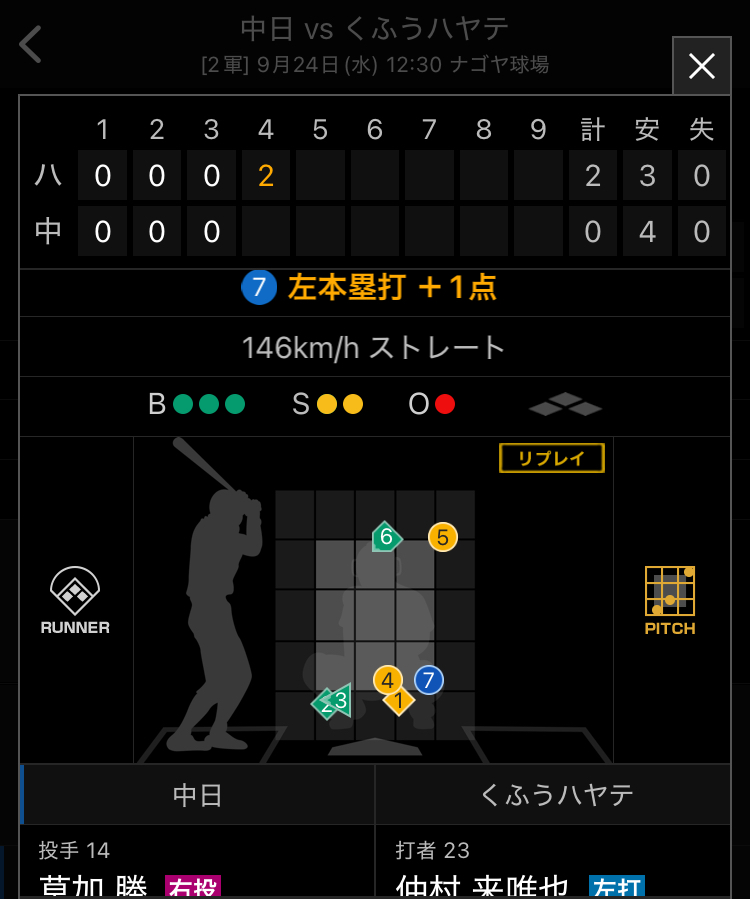Switch to the くふうハヤテ team tab

click(557, 795)
